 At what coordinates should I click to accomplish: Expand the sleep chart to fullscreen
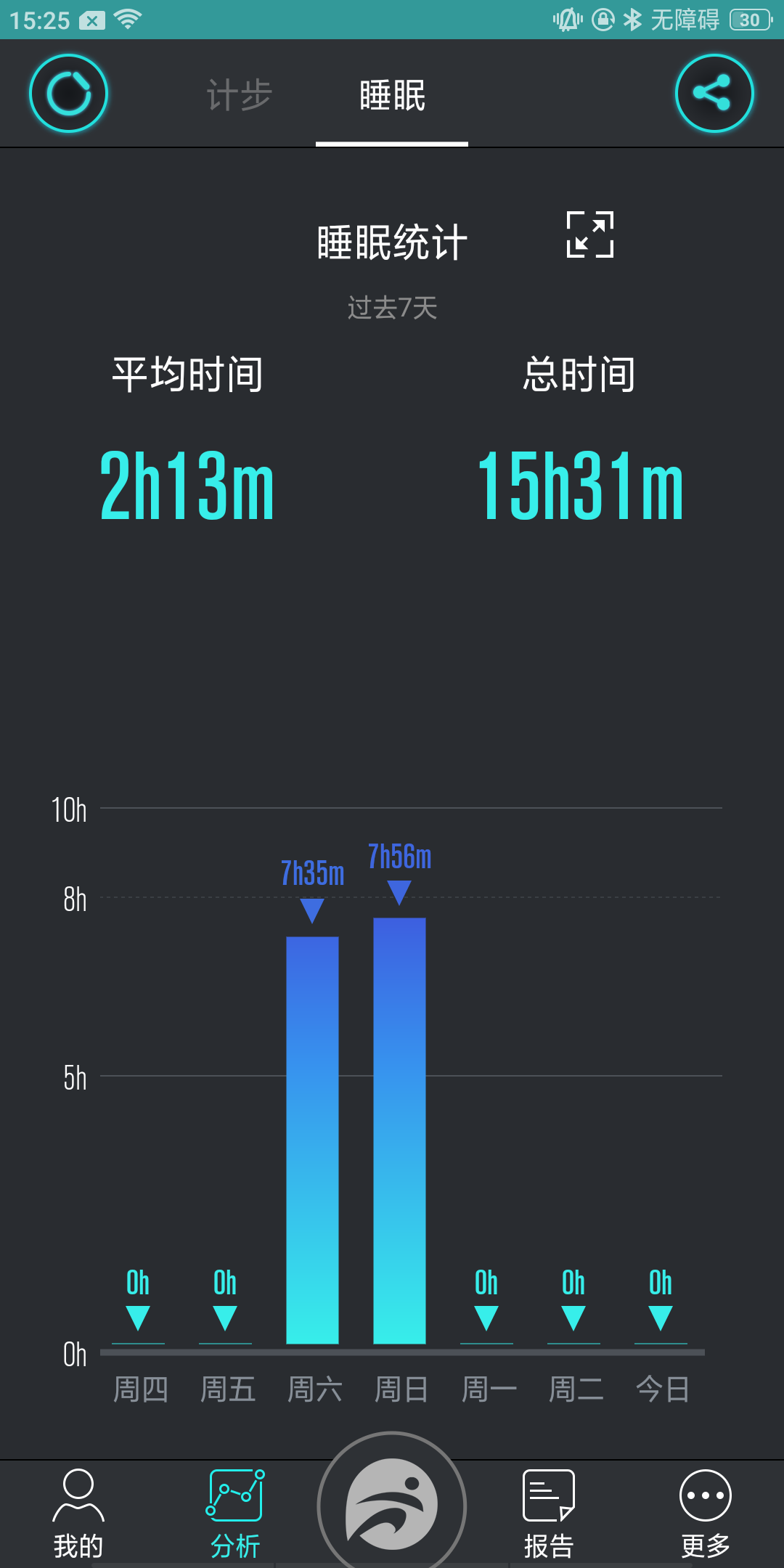[x=589, y=234]
